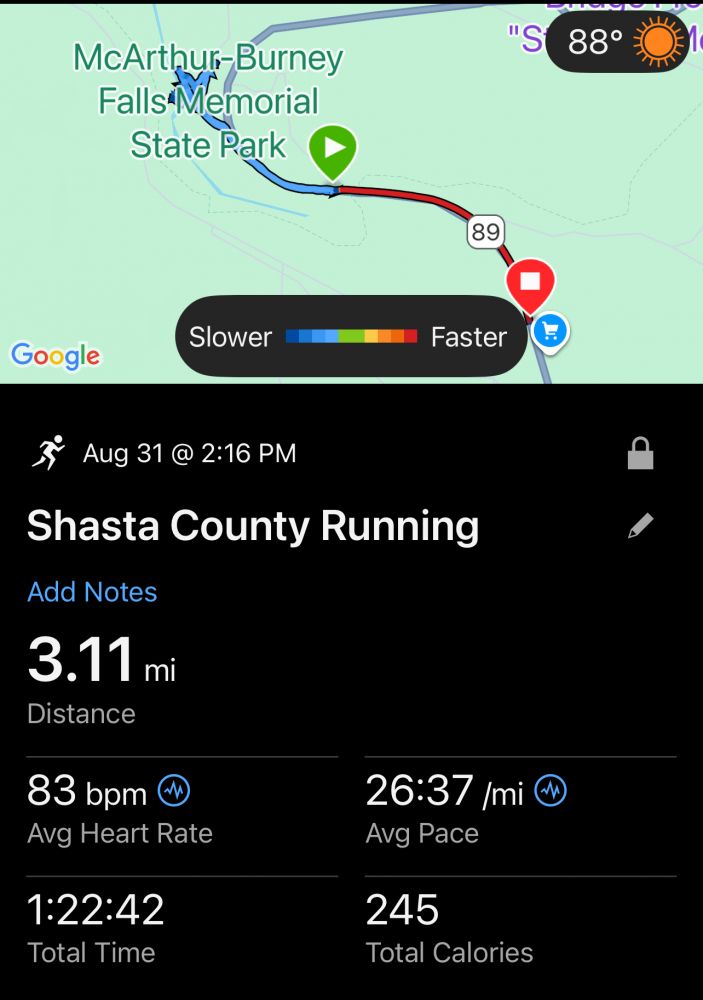Tap the lock privacy icon
This screenshot has height=1000, width=703.
point(640,454)
